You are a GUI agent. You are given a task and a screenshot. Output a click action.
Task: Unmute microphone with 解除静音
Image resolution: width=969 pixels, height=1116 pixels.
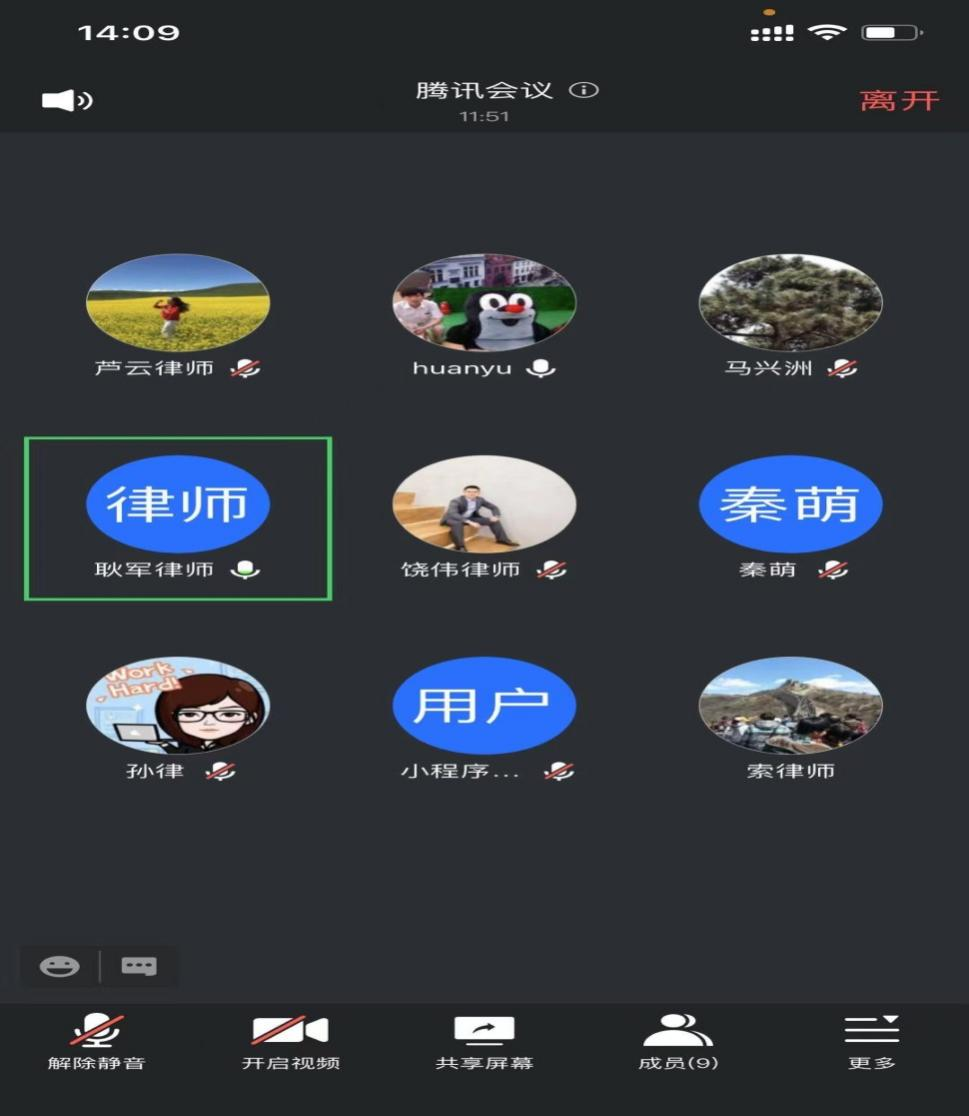[97, 1041]
